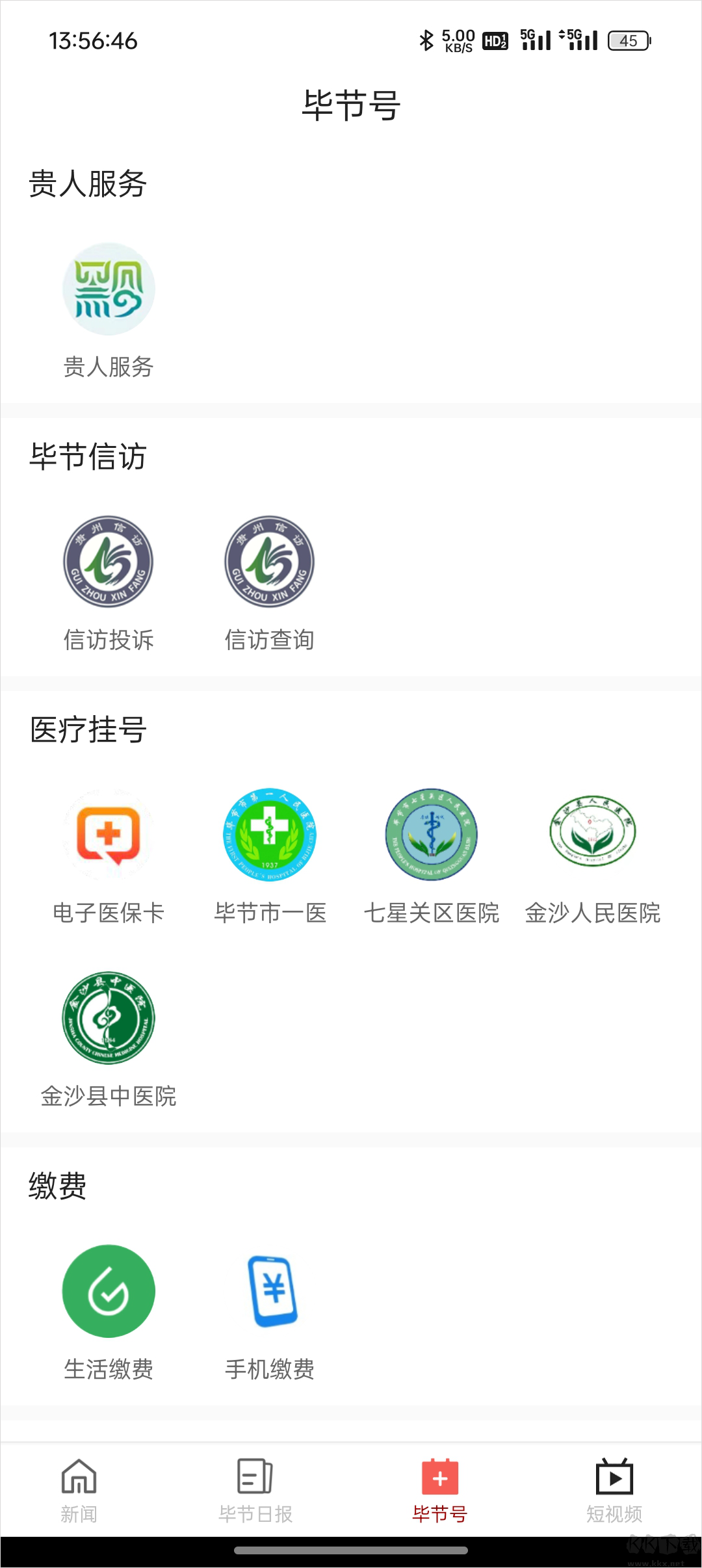Choose 金沙人民医院
Viewport: 702px width, 1568px height.
(592, 835)
